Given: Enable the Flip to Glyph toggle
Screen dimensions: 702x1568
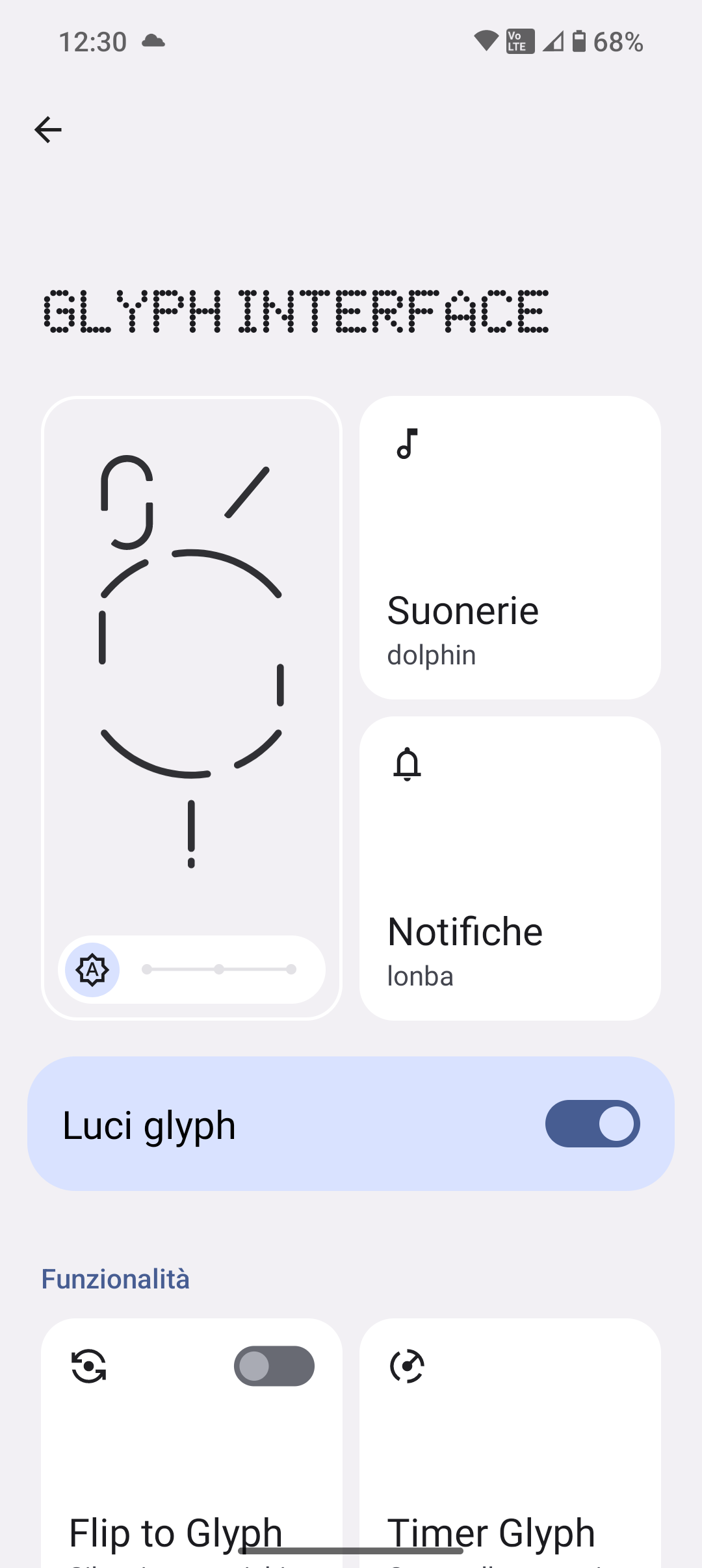Looking at the screenshot, I should (x=274, y=1366).
